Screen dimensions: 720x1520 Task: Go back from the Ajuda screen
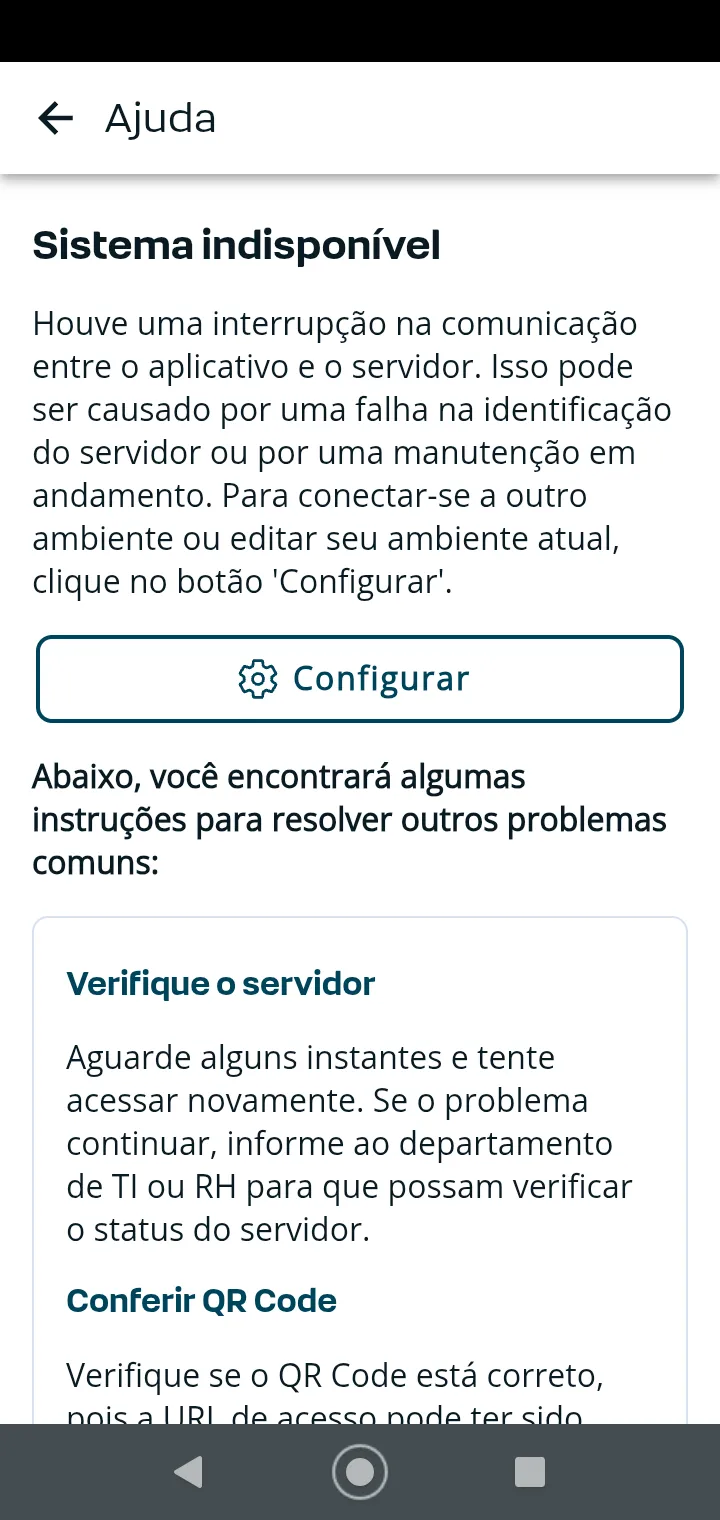(x=56, y=119)
